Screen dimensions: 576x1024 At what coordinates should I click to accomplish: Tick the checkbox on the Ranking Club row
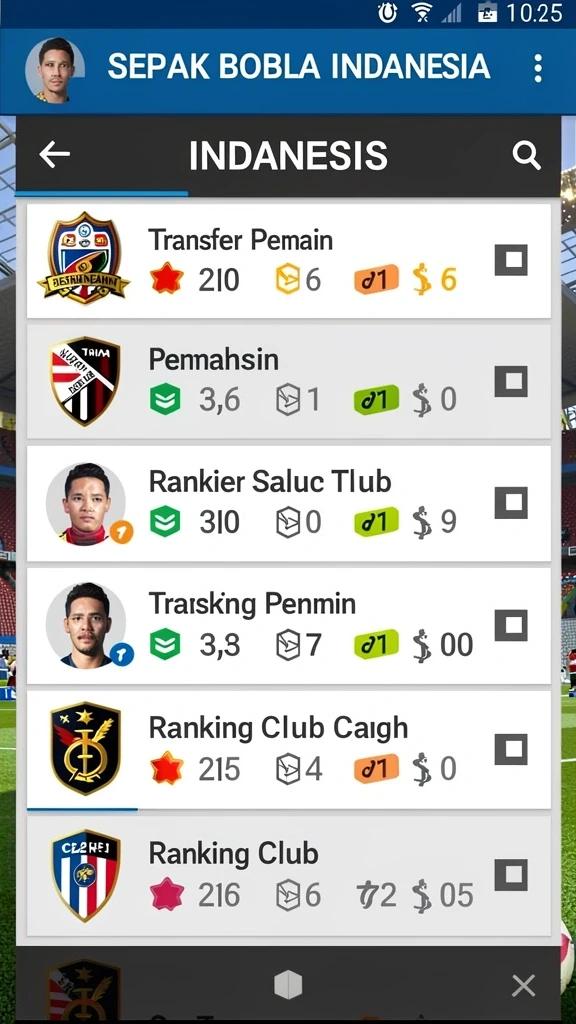(511, 875)
